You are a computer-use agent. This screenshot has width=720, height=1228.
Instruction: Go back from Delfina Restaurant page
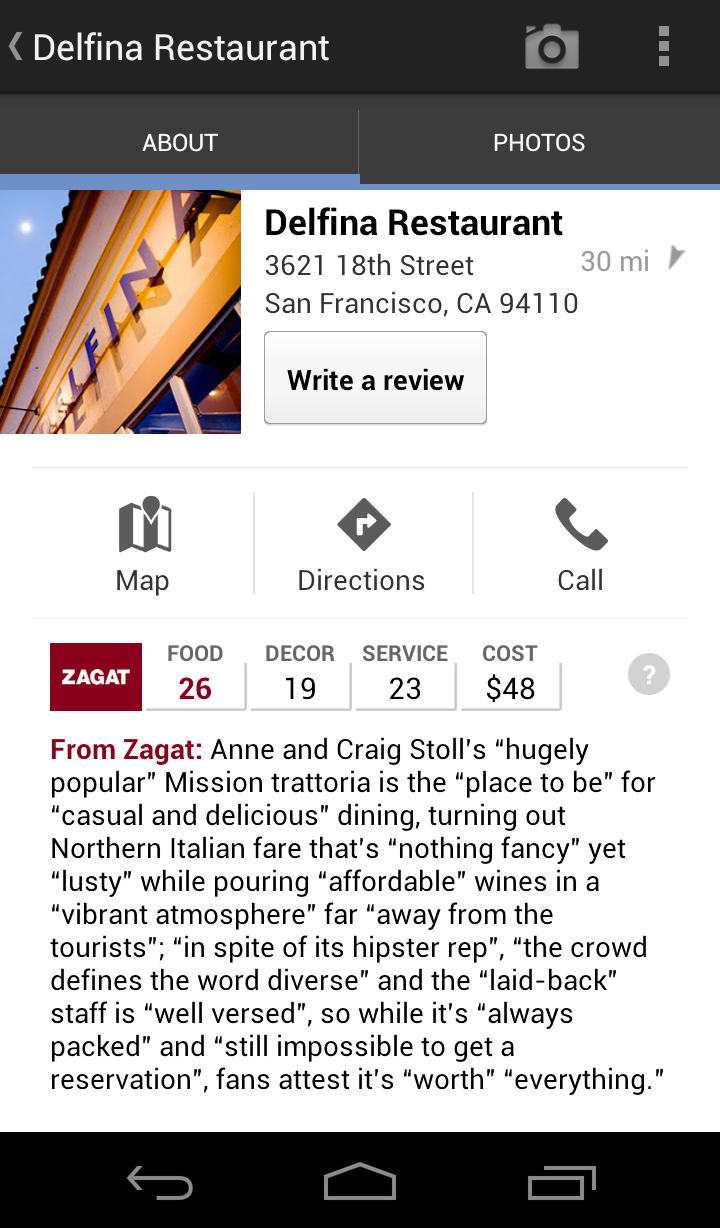tap(18, 47)
